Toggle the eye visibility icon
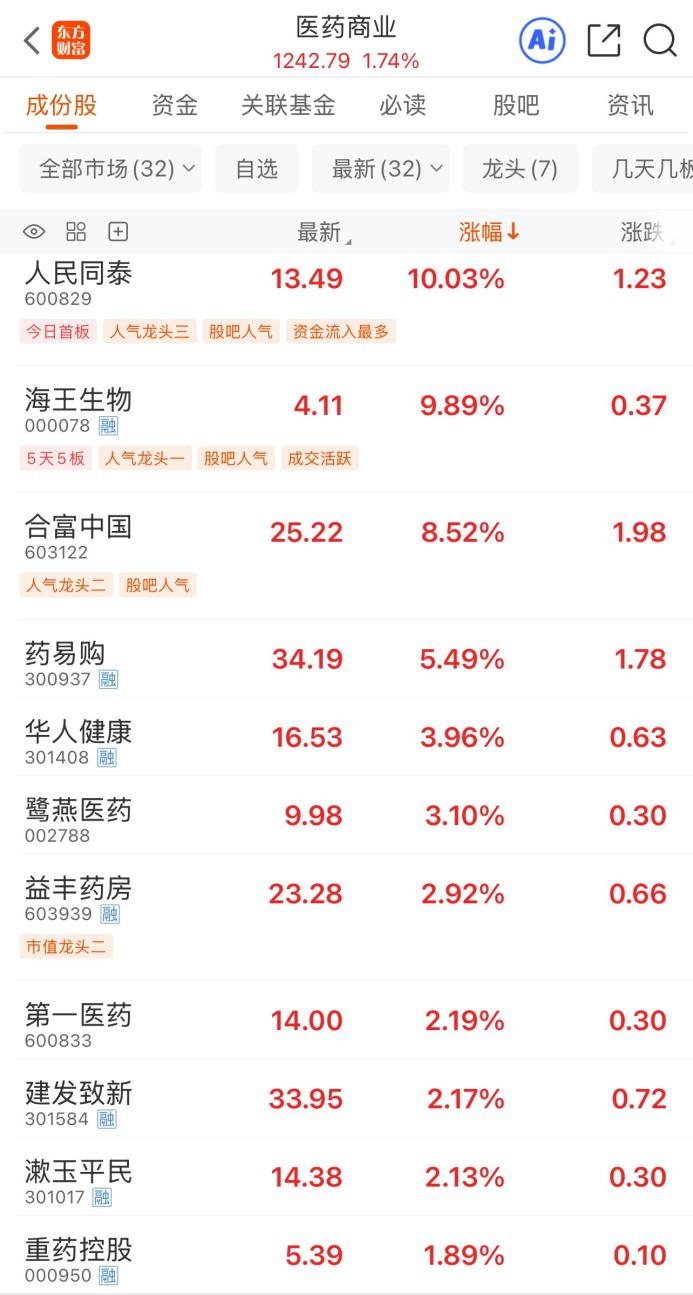Screen dimensions: 693x1295 (x=34, y=233)
